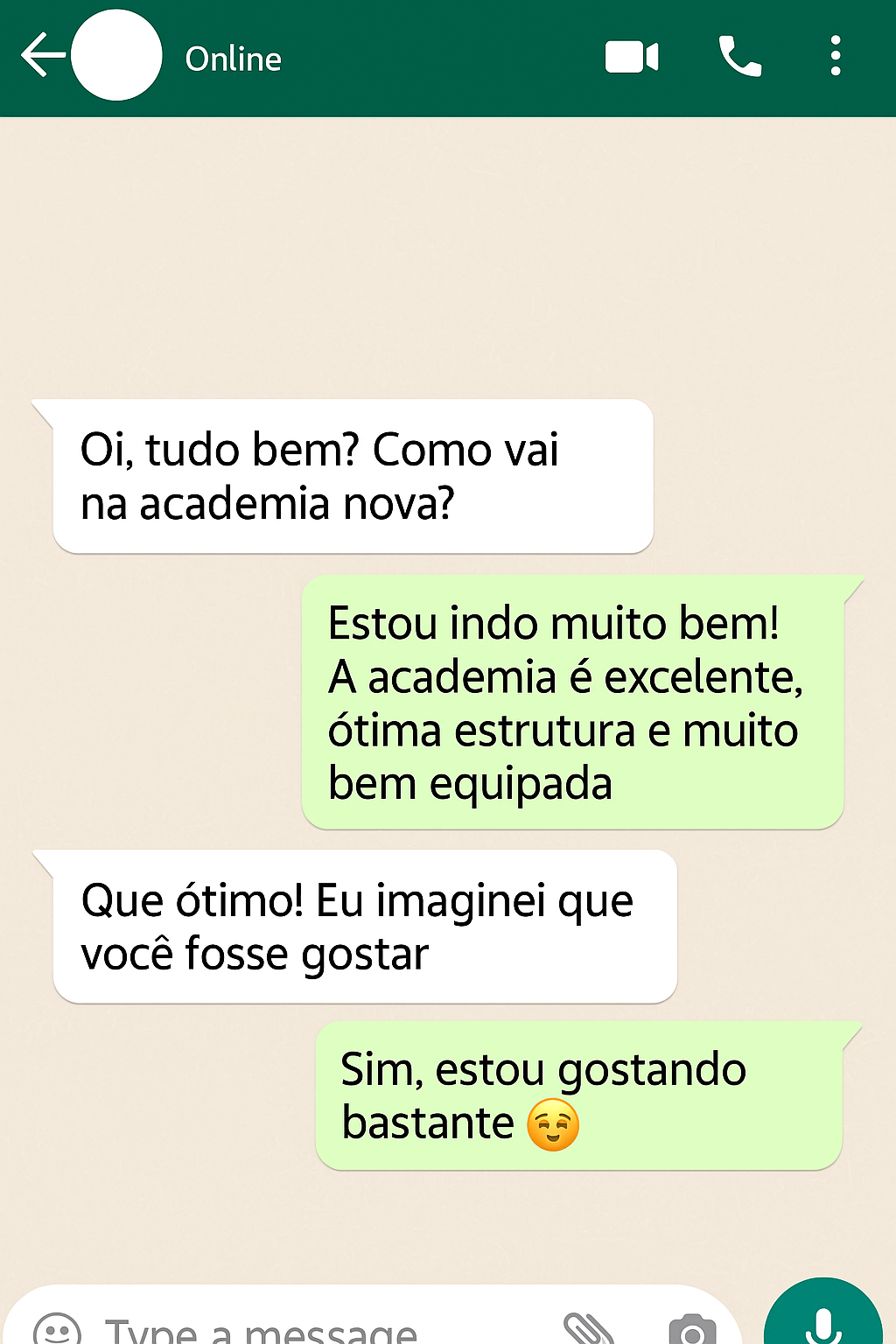This screenshot has width=896, height=1344.
Task: Attach a file with the paperclip
Action: click(588, 1328)
